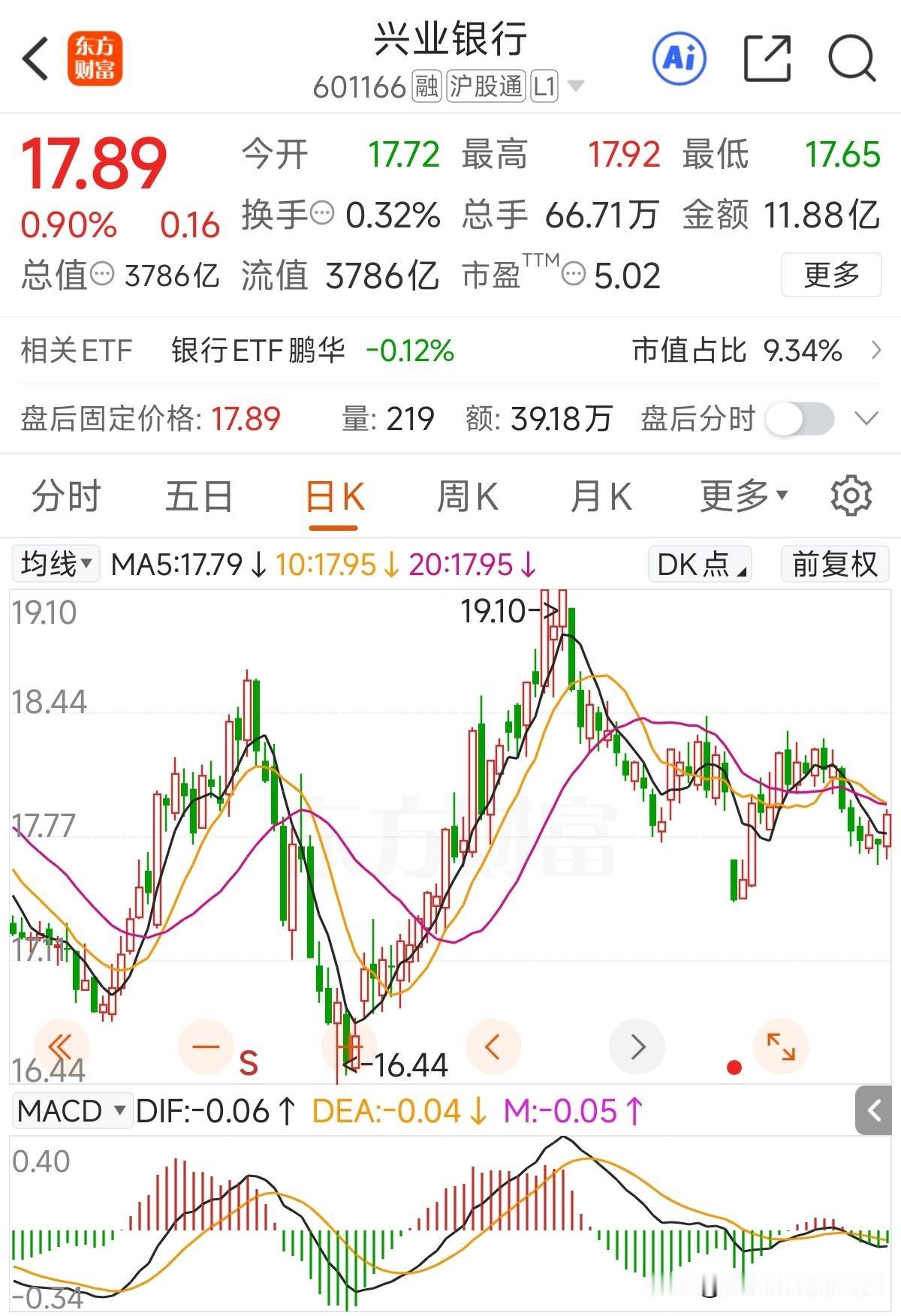Open the Ai assistant icon
The width and height of the screenshot is (901, 1316).
(680, 58)
